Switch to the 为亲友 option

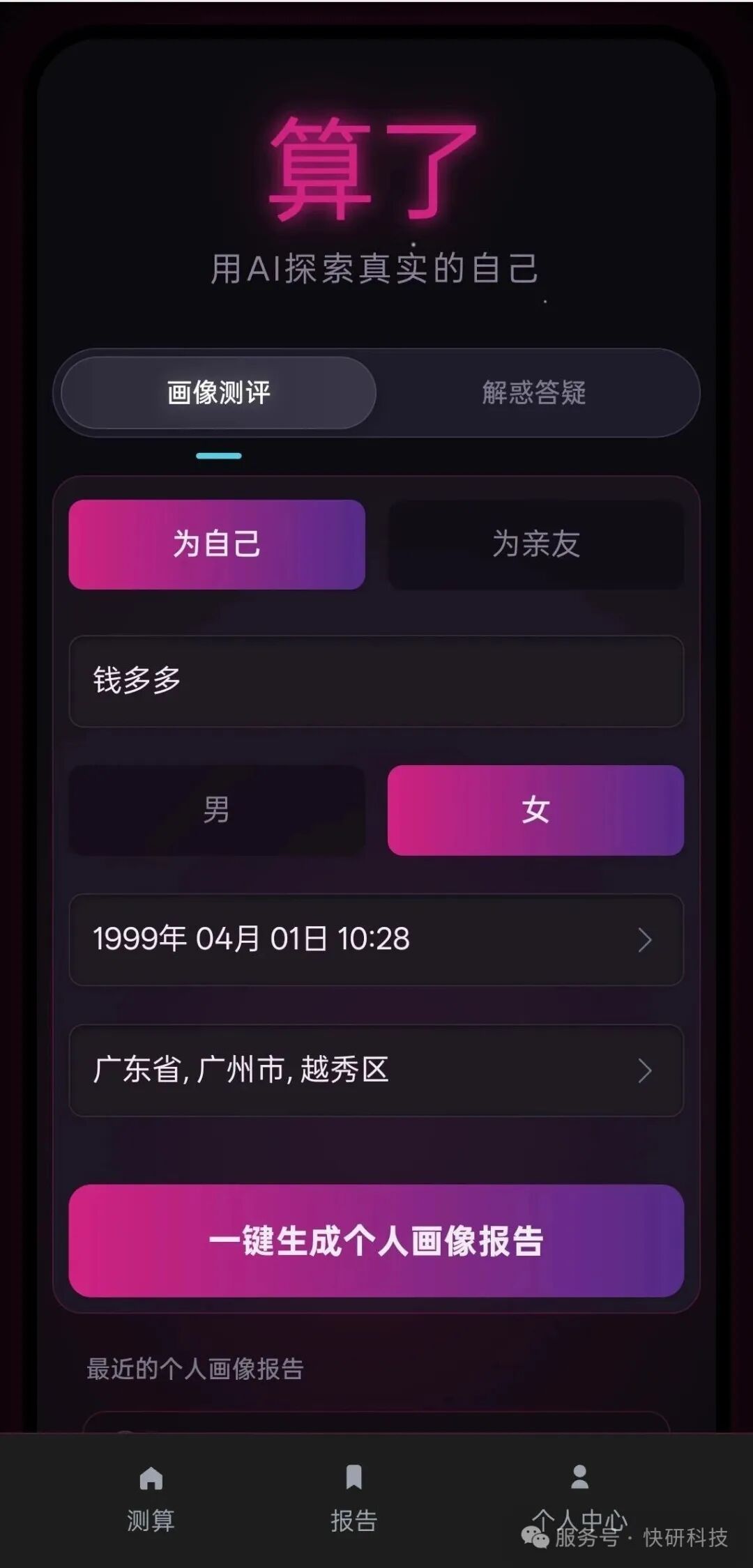point(535,545)
